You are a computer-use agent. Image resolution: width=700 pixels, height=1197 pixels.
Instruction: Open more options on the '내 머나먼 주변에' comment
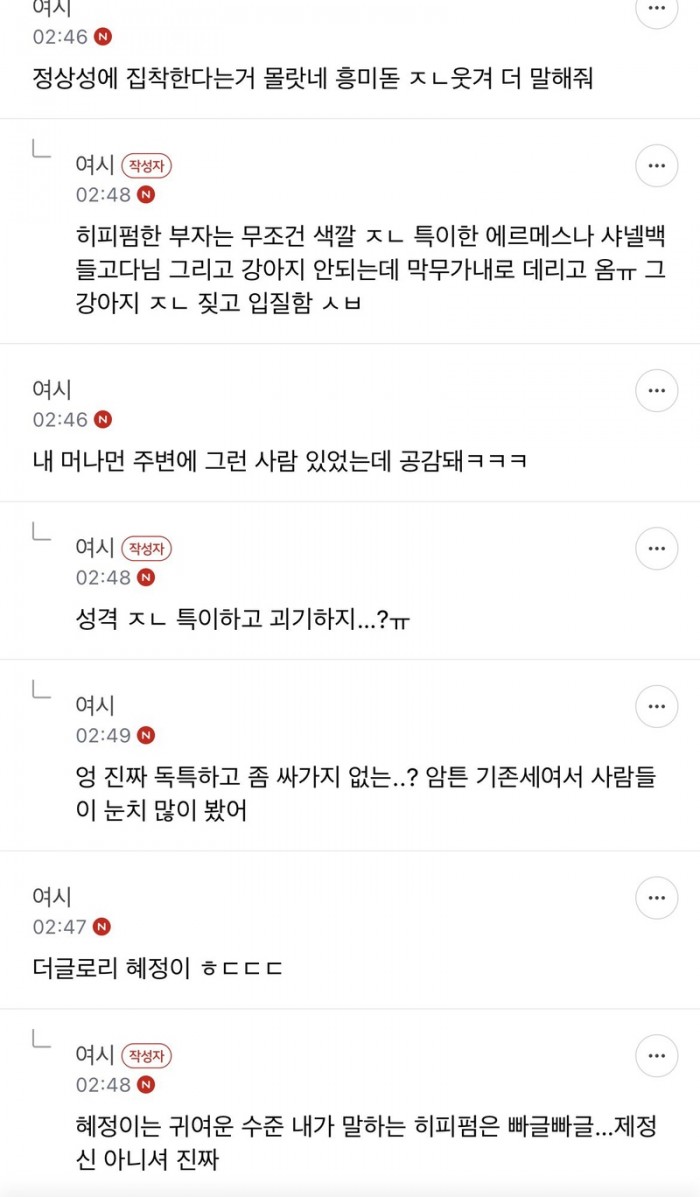(656, 391)
